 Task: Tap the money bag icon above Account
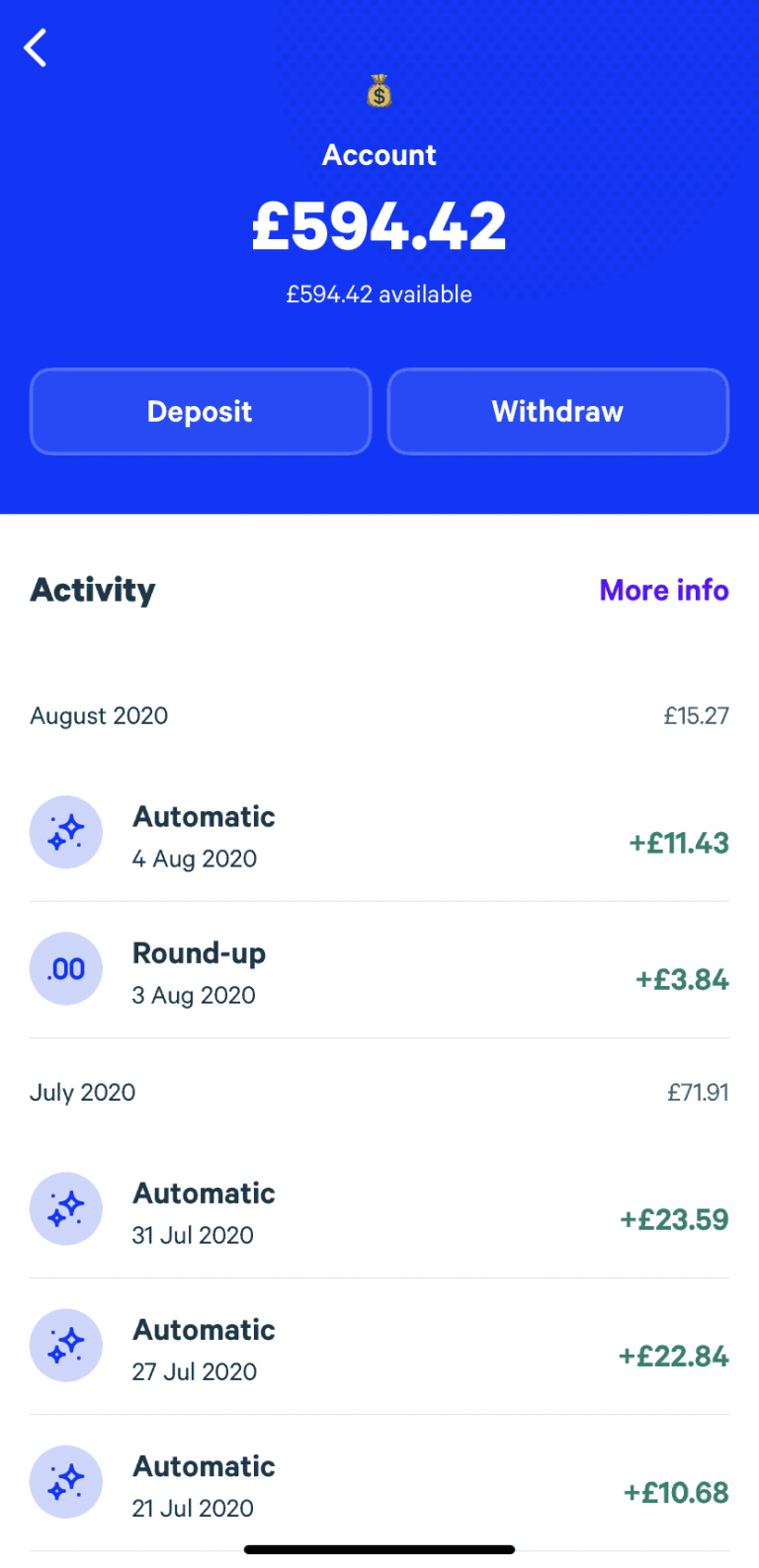(379, 91)
